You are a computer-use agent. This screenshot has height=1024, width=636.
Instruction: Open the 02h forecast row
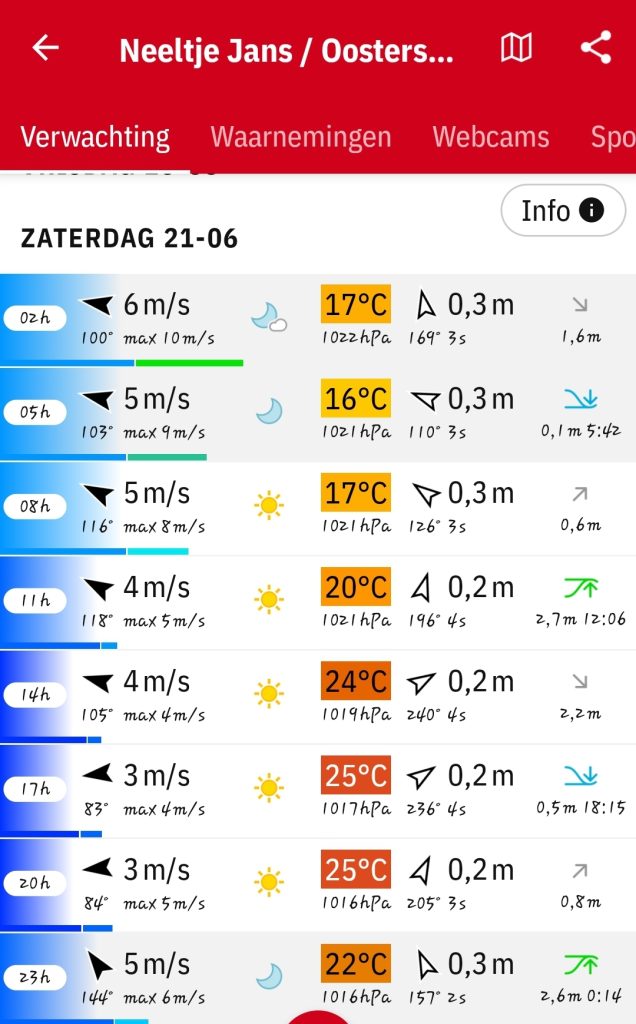click(318, 320)
